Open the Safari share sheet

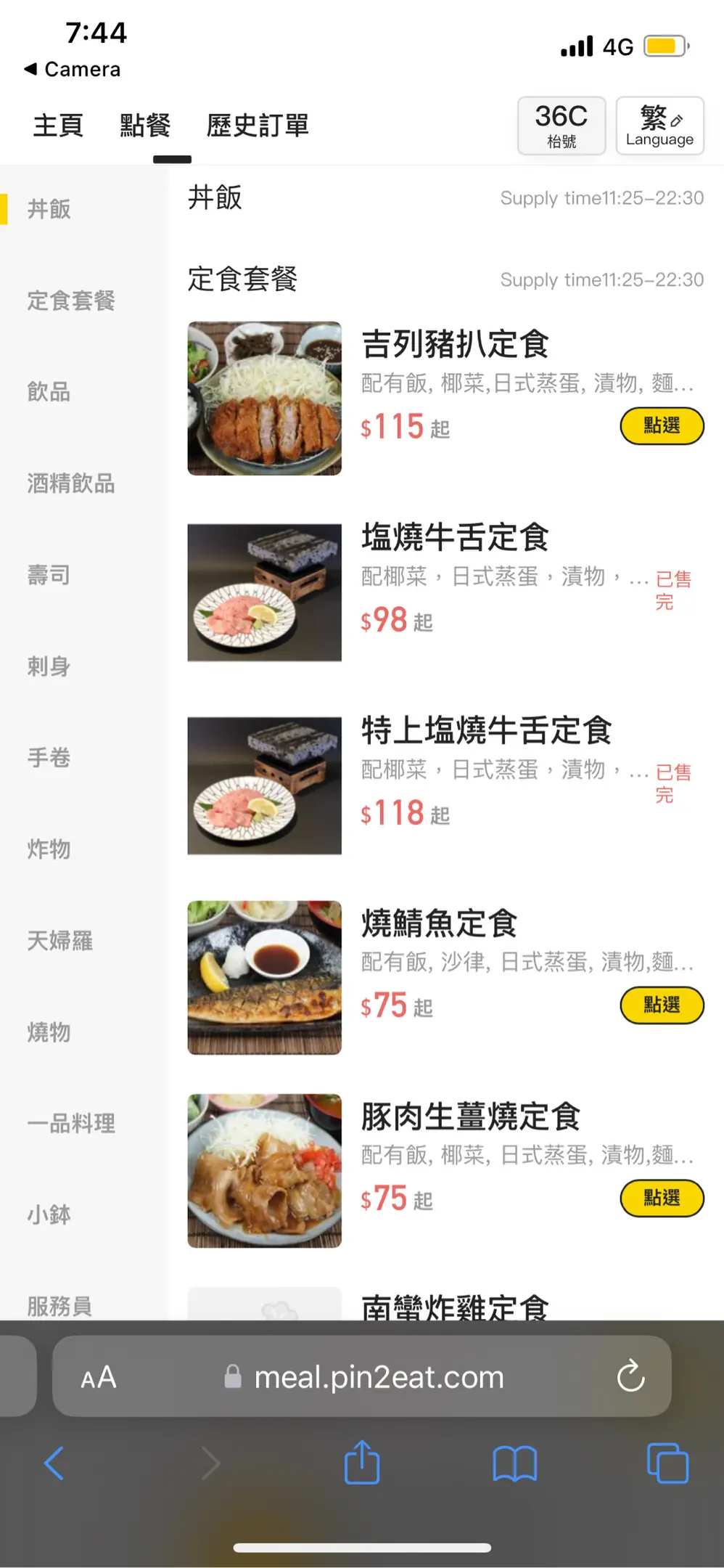click(362, 1463)
